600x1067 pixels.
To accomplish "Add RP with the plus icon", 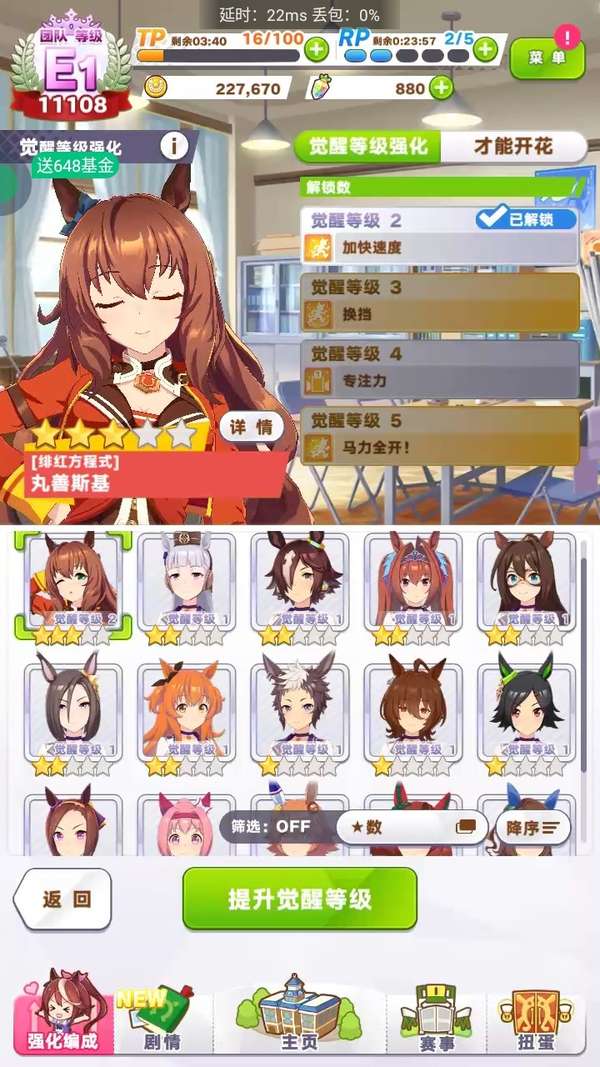I will (x=486, y=48).
